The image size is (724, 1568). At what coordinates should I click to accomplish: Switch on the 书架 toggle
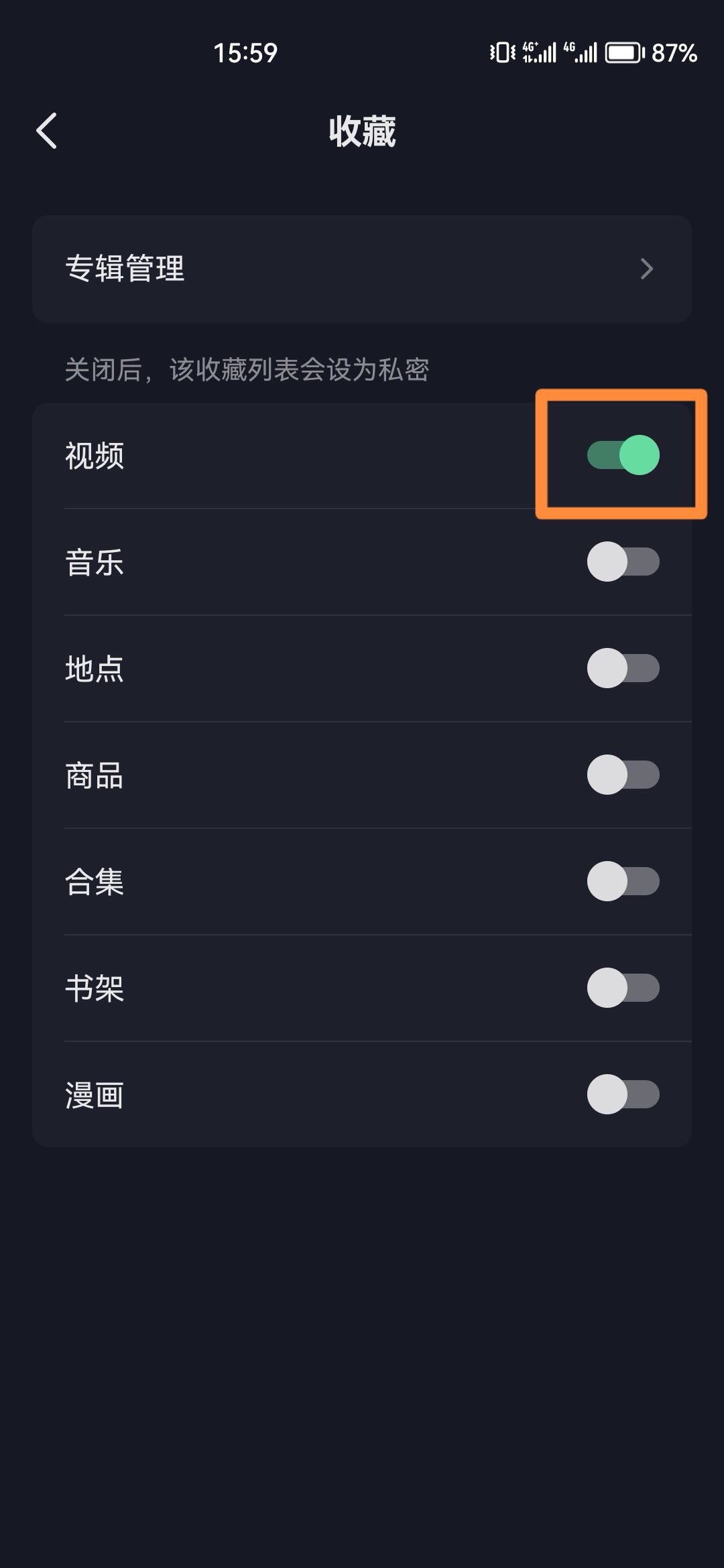tap(622, 989)
